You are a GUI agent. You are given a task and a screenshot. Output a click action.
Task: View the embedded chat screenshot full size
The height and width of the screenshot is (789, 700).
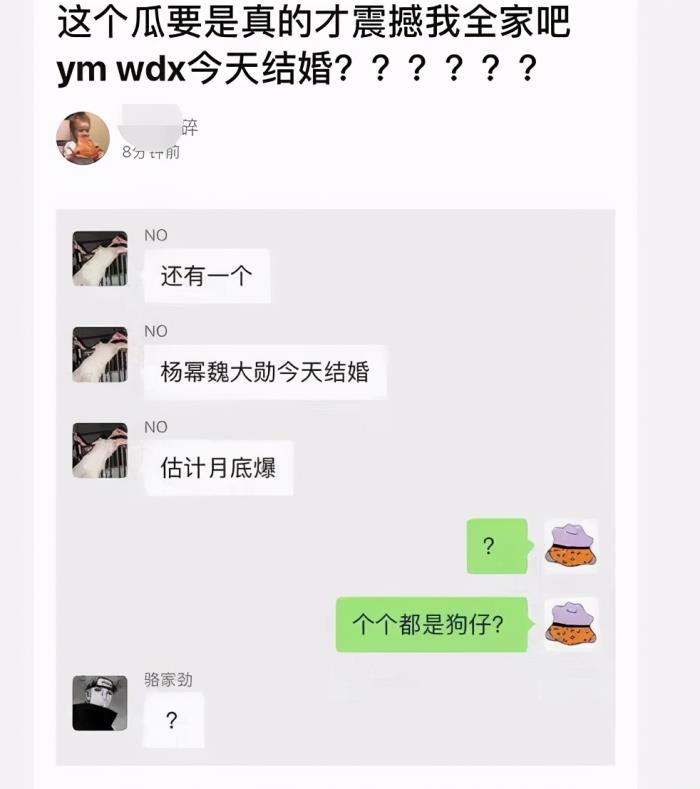[335, 487]
